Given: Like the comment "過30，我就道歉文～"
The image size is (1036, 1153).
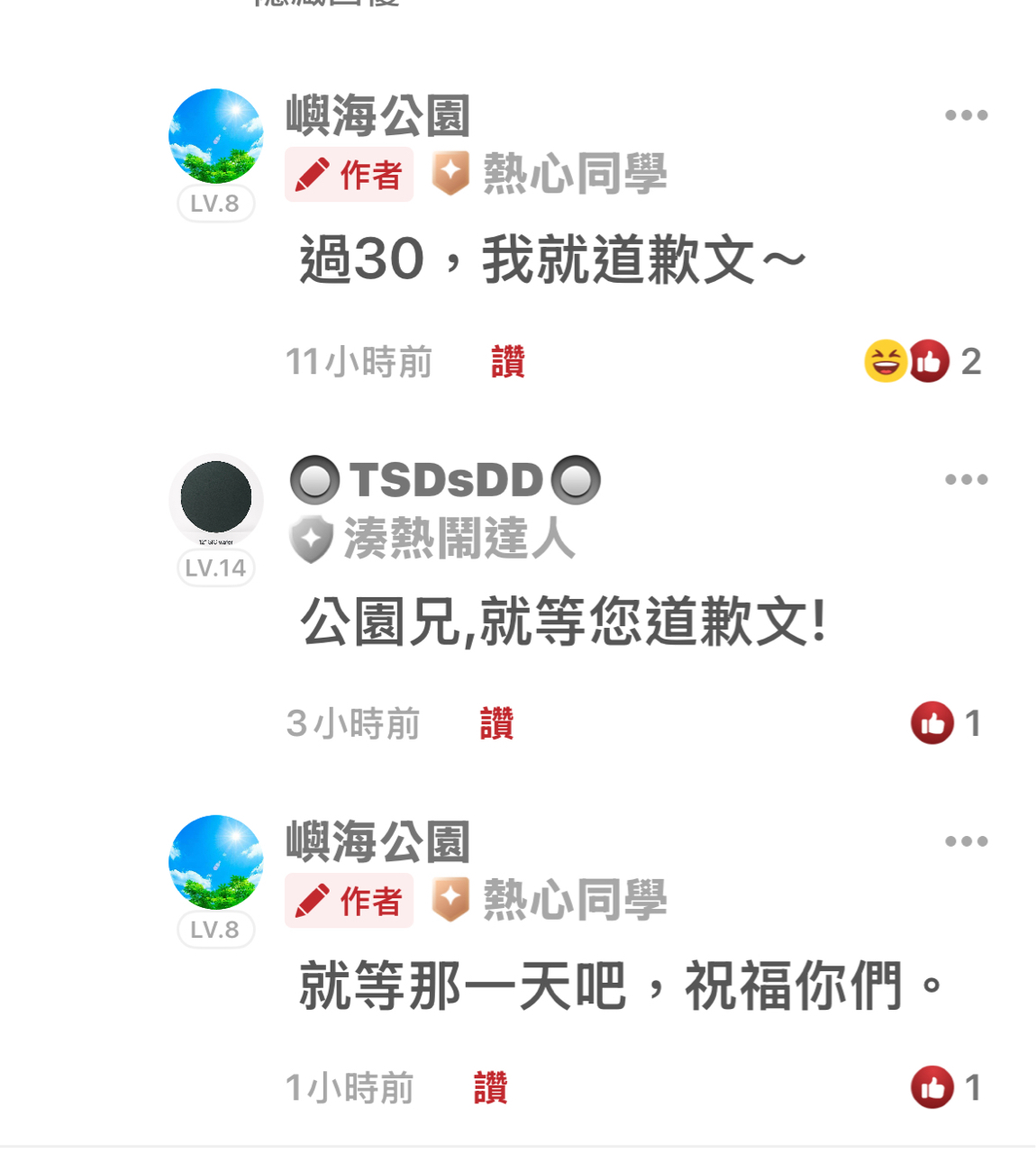Looking at the screenshot, I should click(x=508, y=362).
